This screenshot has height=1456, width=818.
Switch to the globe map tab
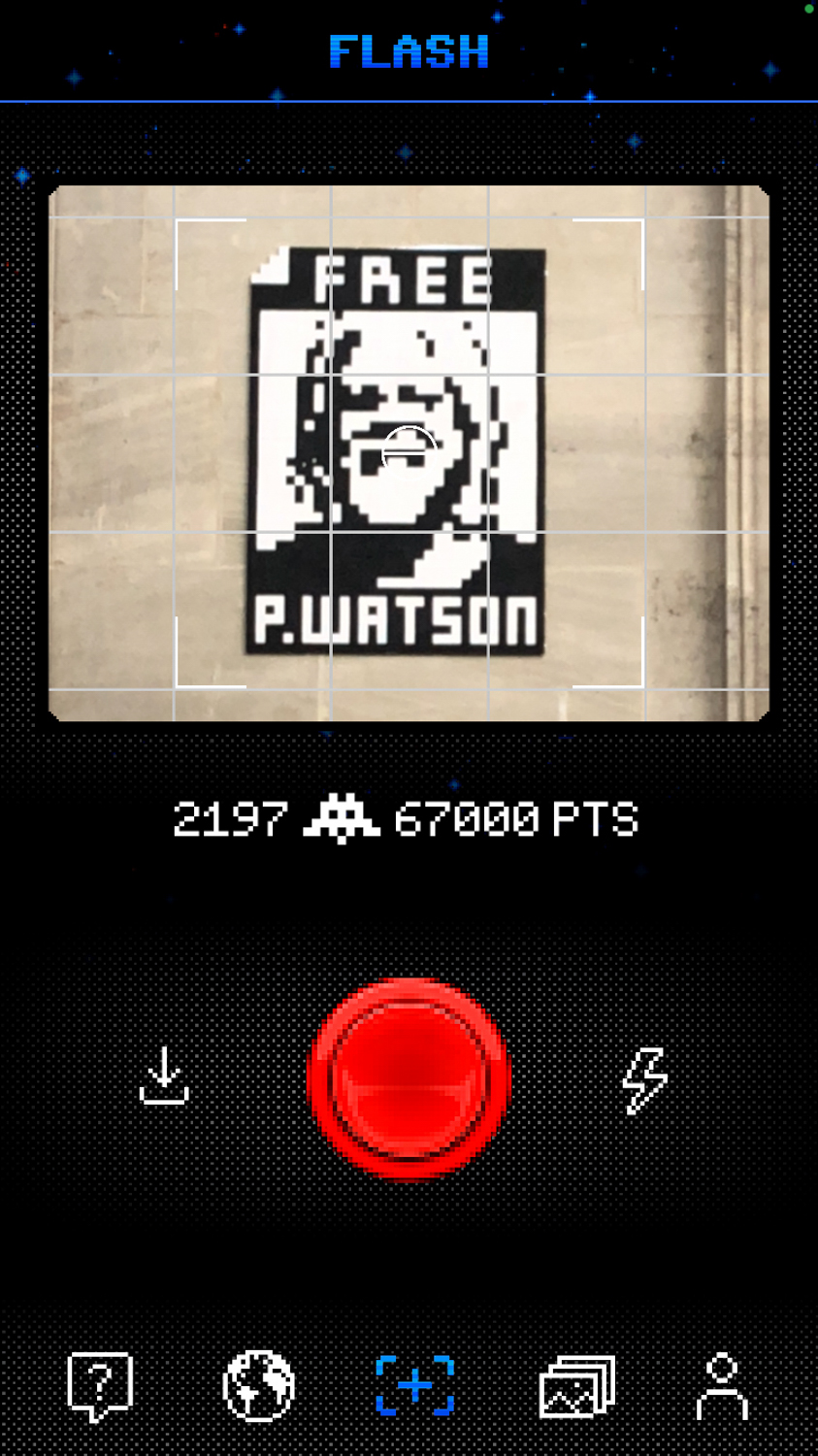click(x=258, y=1386)
